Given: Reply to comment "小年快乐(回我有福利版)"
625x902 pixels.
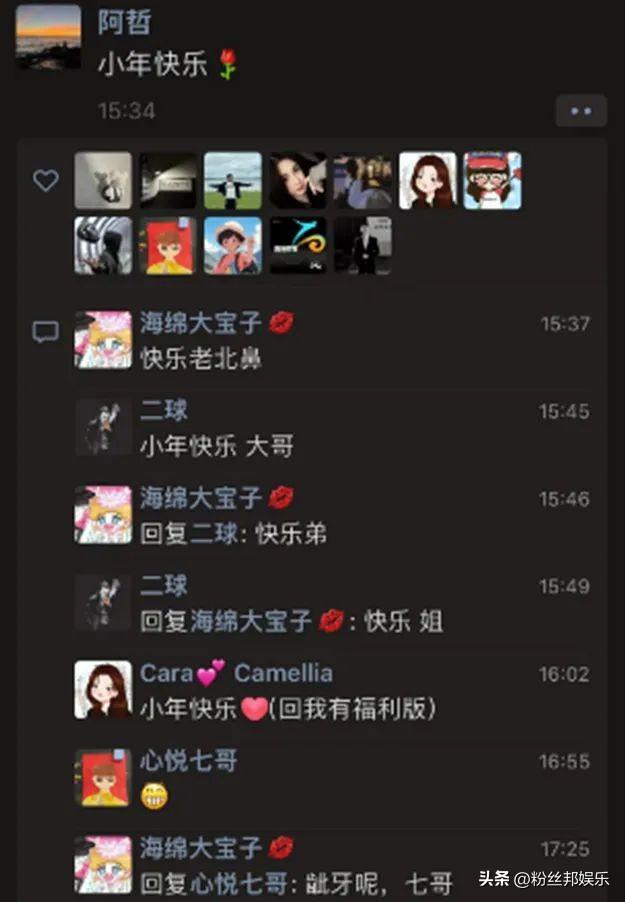Looking at the screenshot, I should 288,709.
